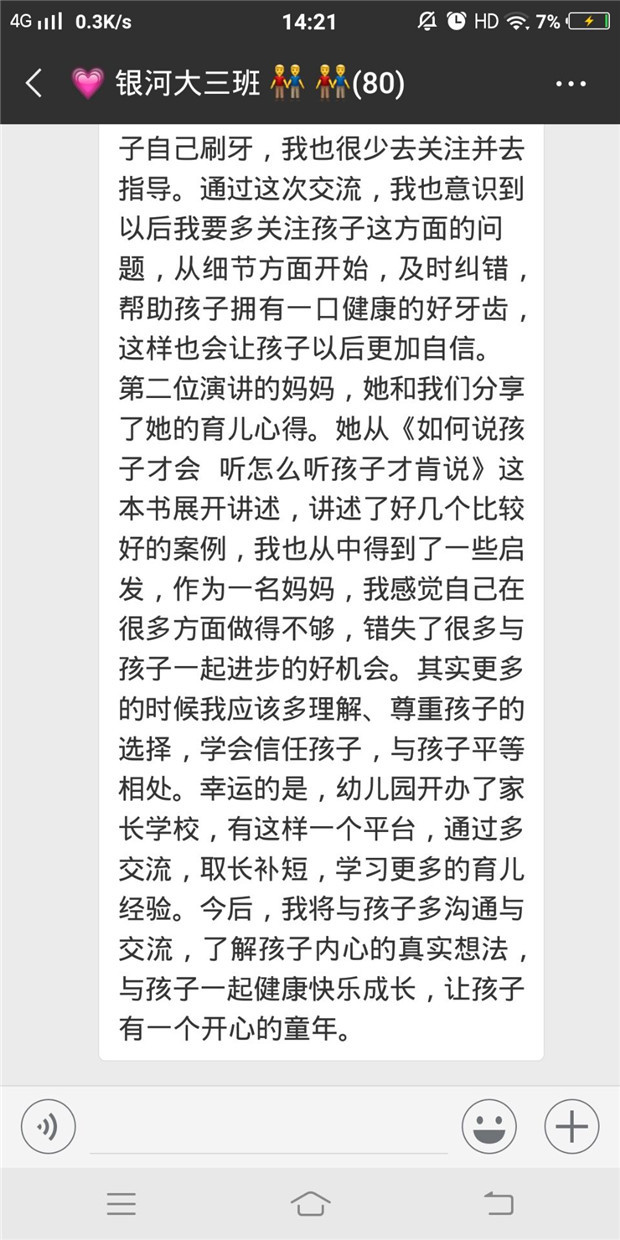This screenshot has height=1240, width=620.
Task: Go back from the 银河大三班 group chat
Action: 34,84
